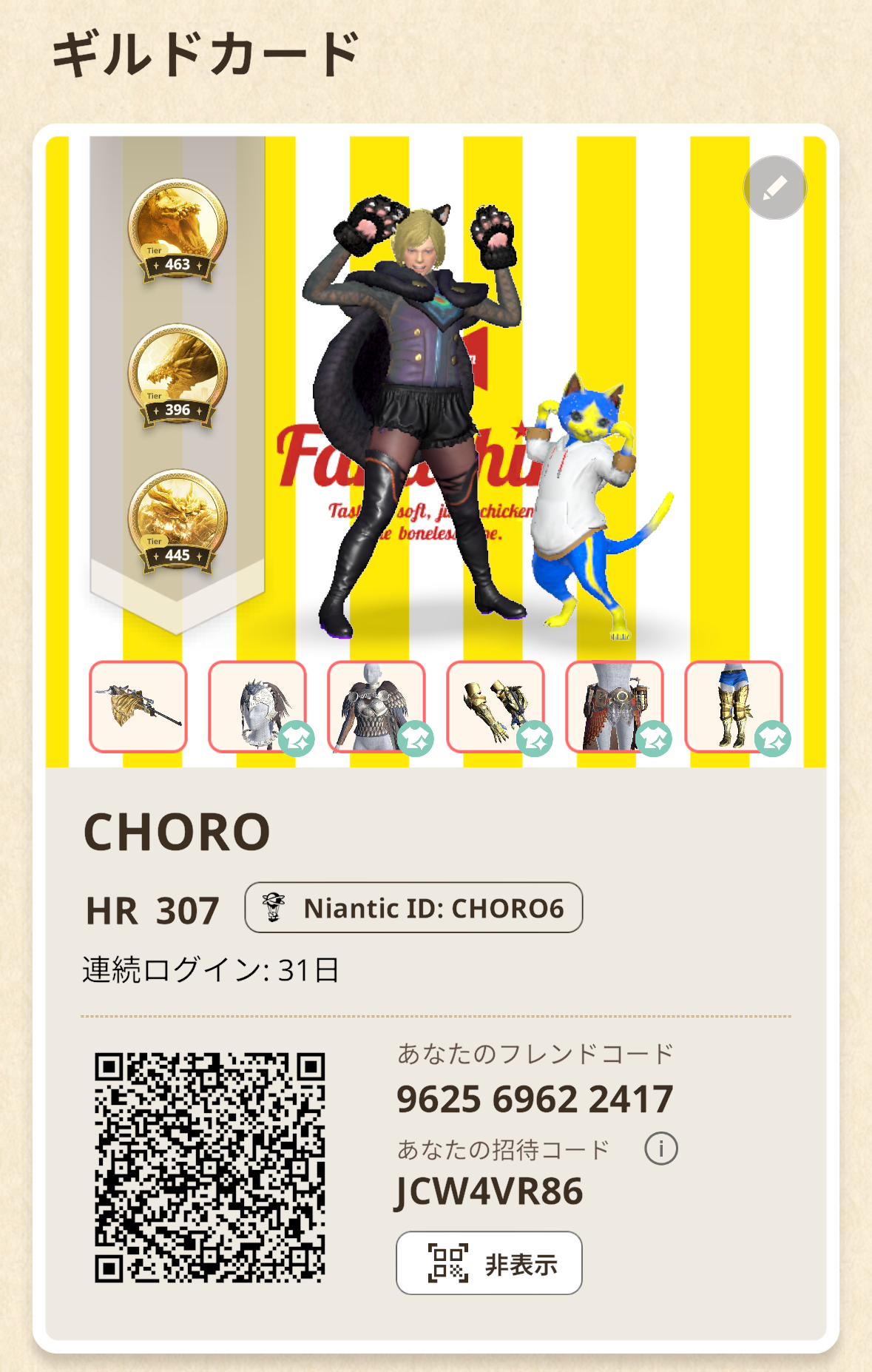Tap the Niantic ID: CHORO6 button
Screen dimensions: 872x1372
(413, 907)
